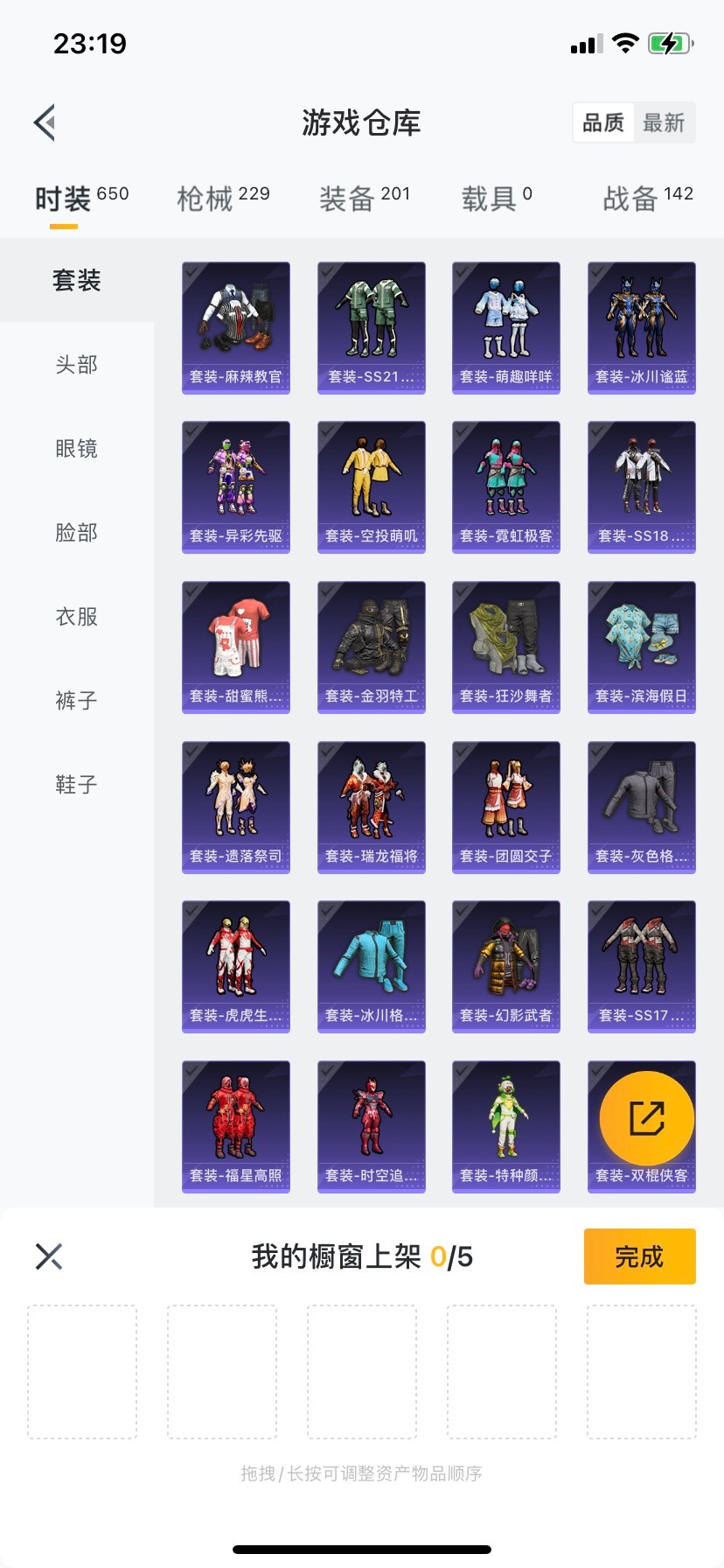
Task: Confirm showcase with 完成 button
Action: 639,1256
